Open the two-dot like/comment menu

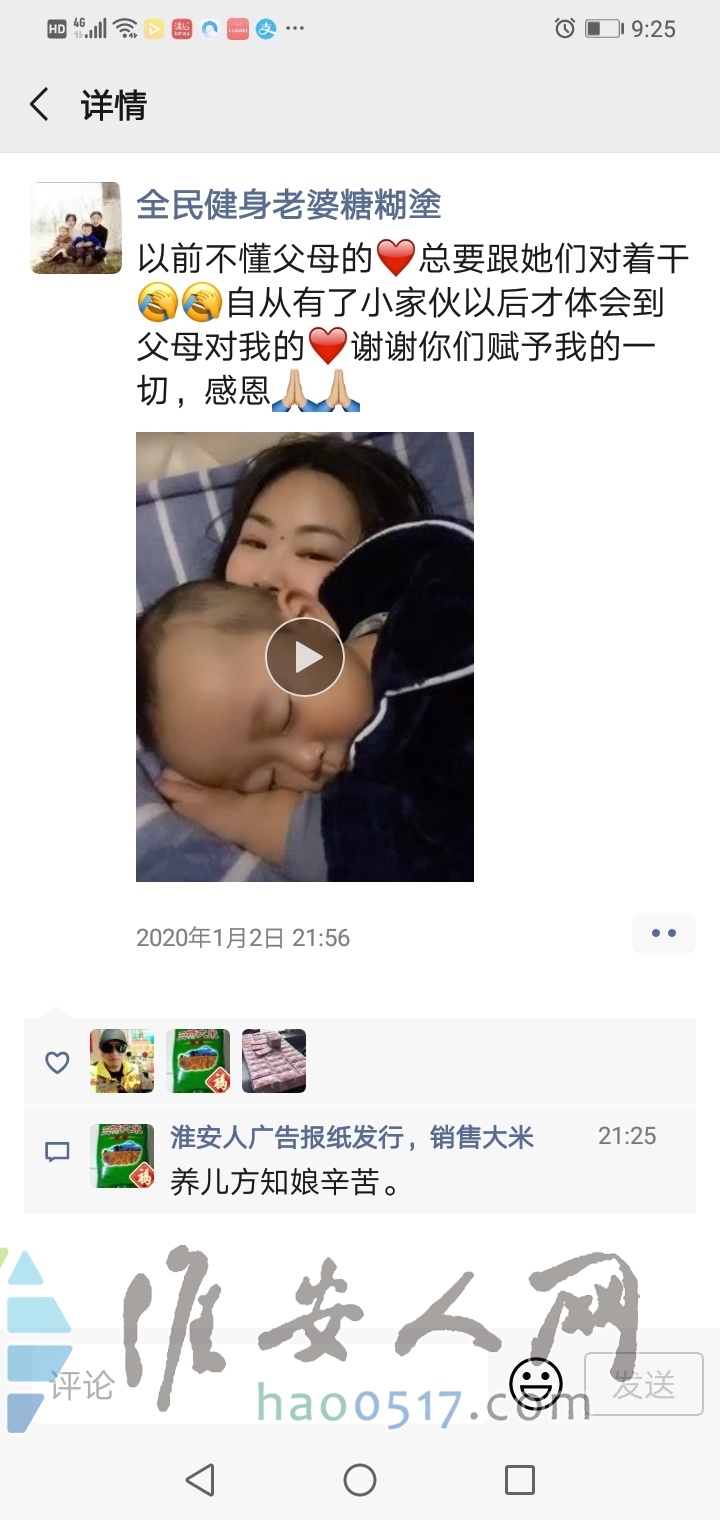coord(663,933)
